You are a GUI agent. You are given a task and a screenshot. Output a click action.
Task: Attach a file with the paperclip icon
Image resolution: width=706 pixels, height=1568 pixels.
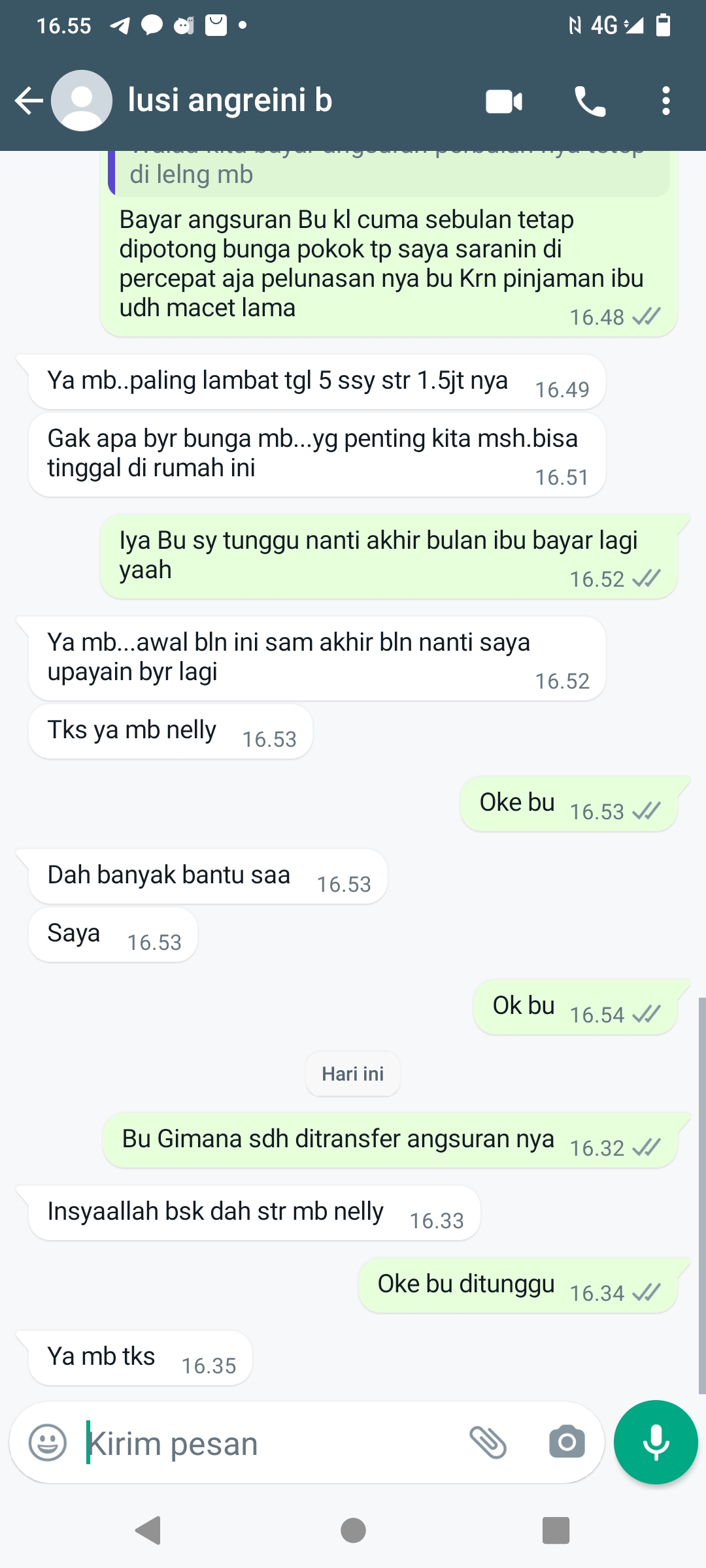point(488,1443)
